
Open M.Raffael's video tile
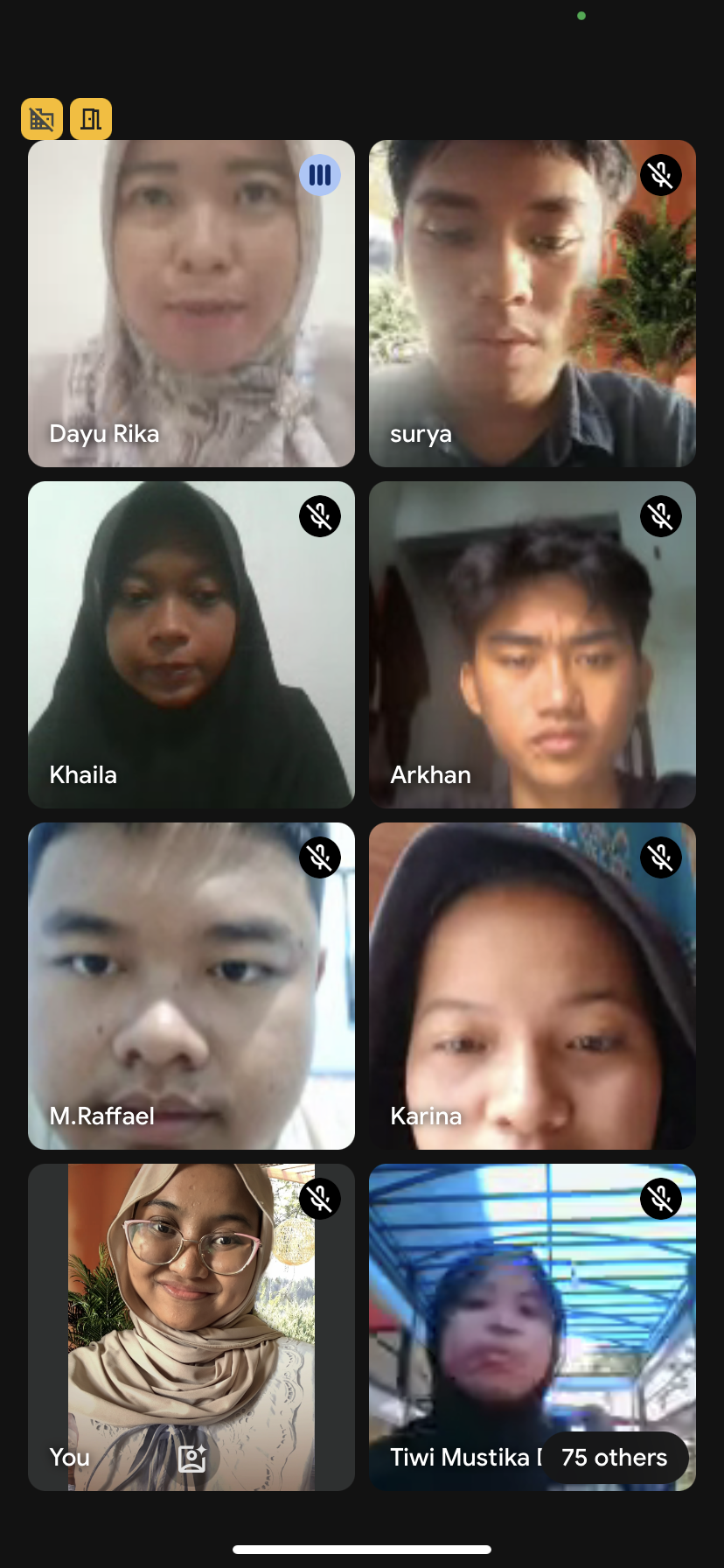coord(191,985)
